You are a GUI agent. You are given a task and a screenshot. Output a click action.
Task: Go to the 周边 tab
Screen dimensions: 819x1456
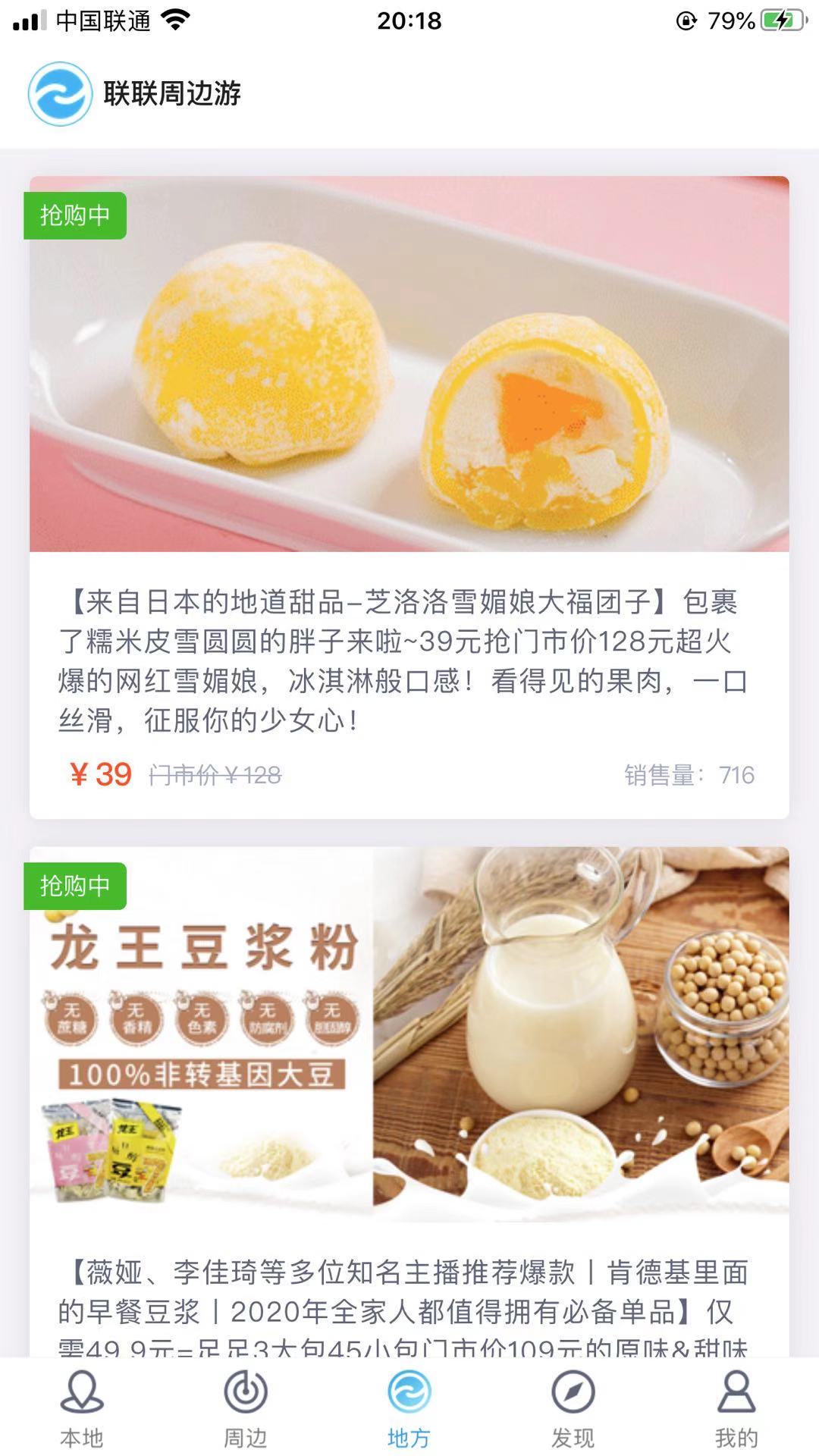pyautogui.click(x=245, y=1407)
